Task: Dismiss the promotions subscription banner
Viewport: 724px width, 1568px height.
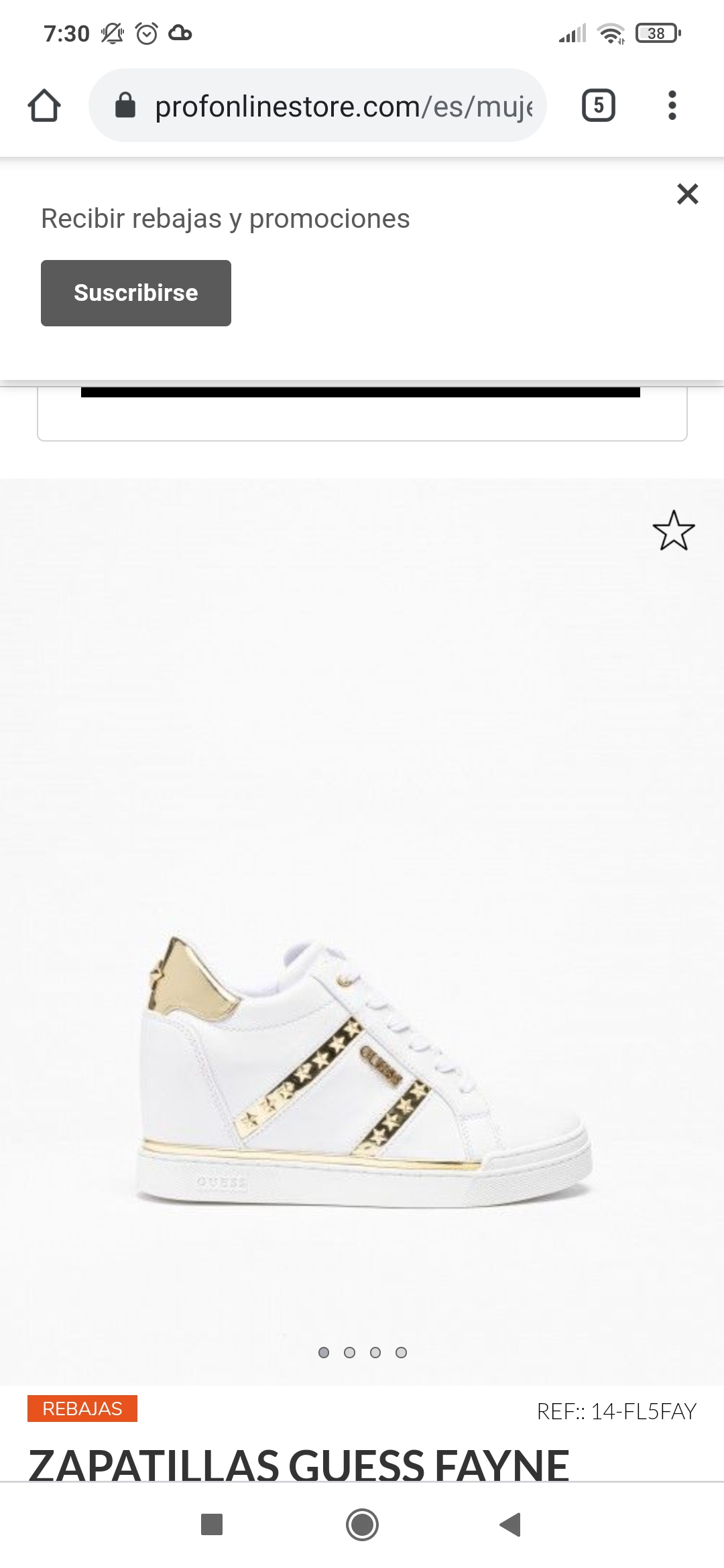Action: pyautogui.click(x=687, y=194)
